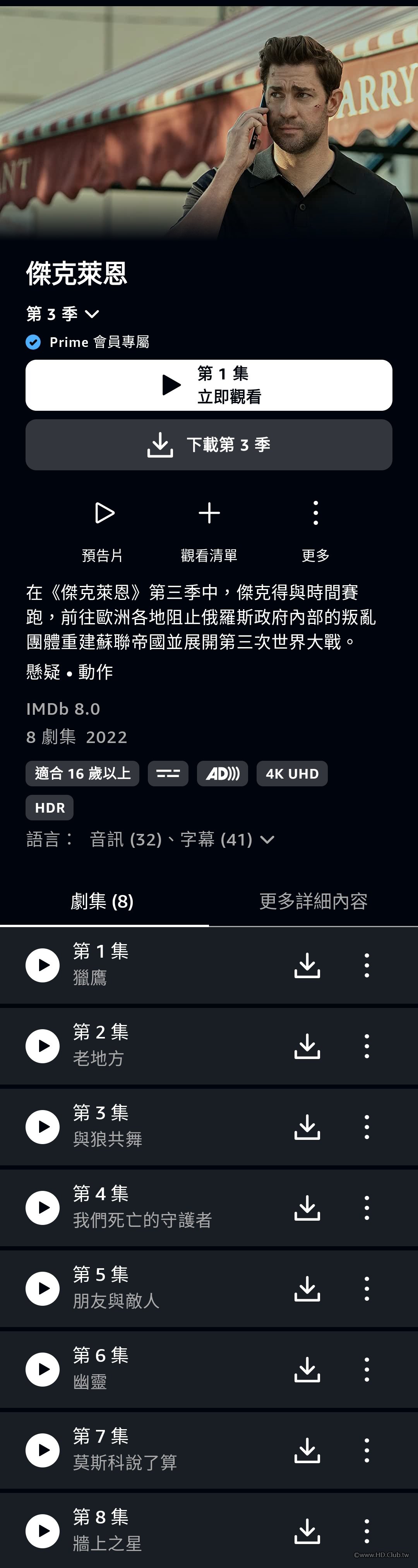418x1568 pixels.
Task: Switch to 更多詳細內容 tab
Action: [x=313, y=901]
